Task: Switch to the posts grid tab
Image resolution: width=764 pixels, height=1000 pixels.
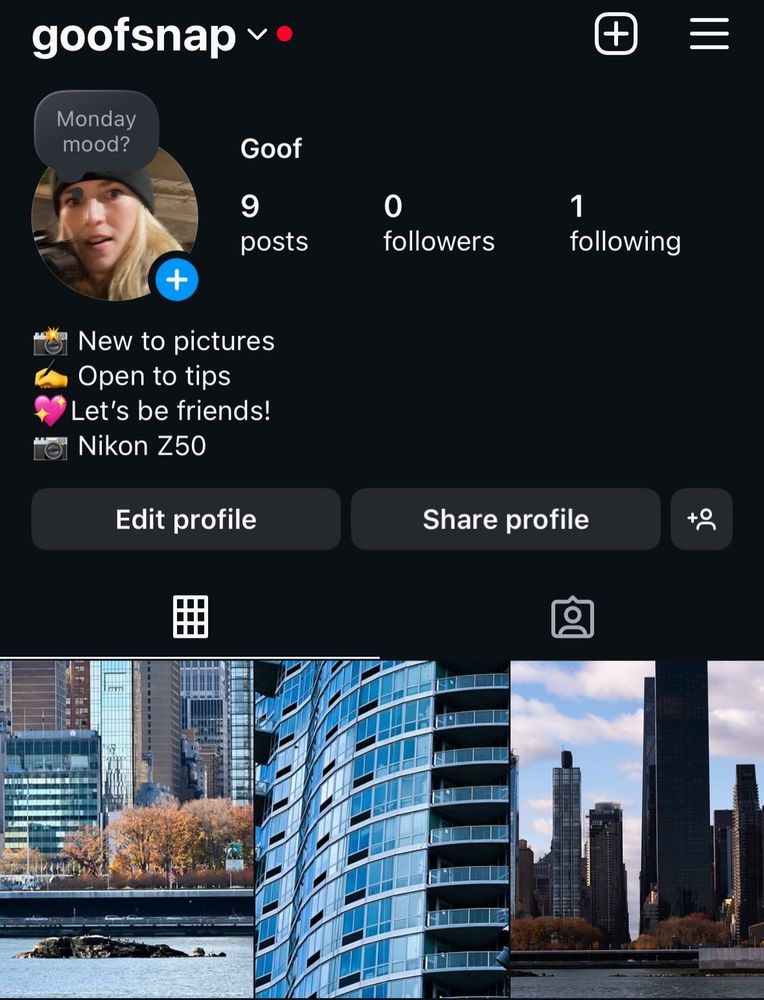Action: point(190,617)
